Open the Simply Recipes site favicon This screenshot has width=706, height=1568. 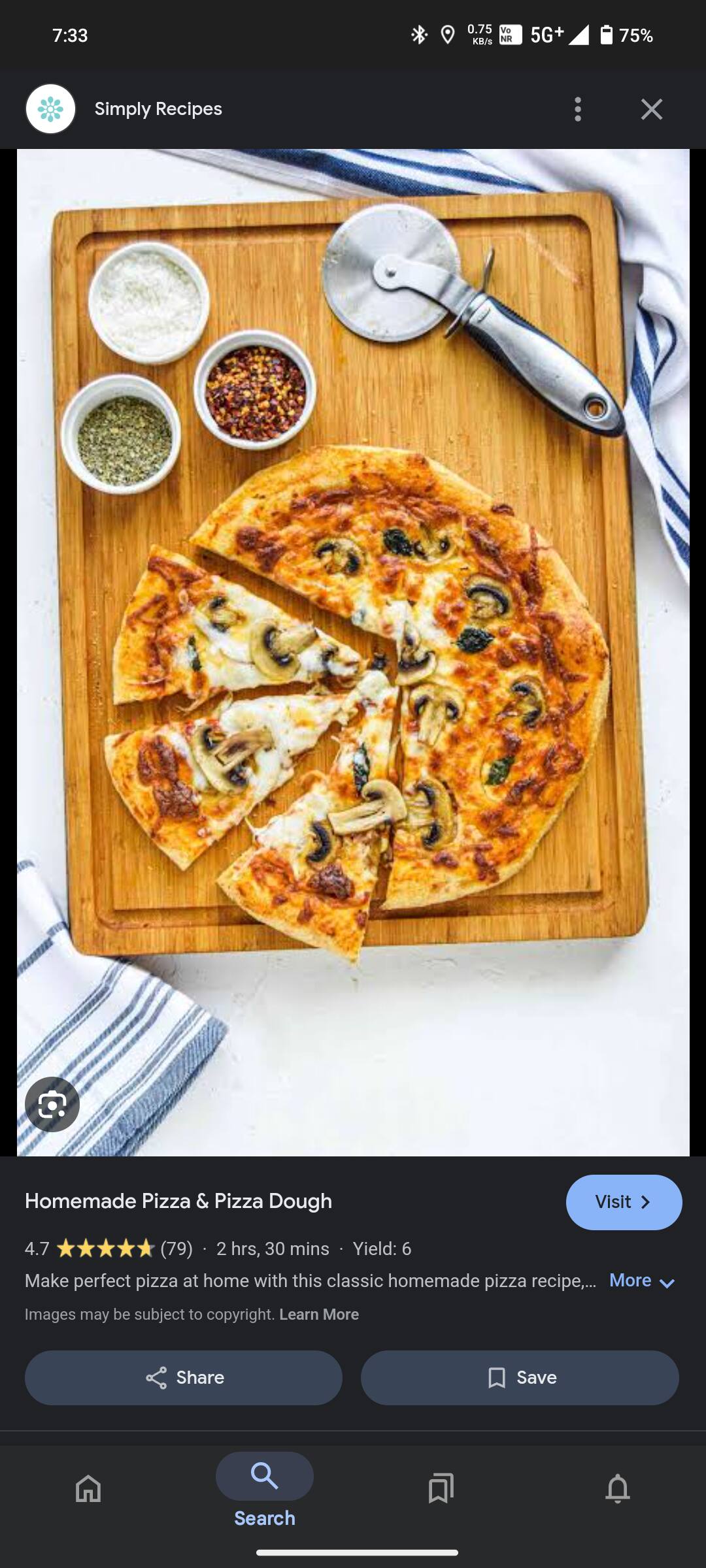pyautogui.click(x=50, y=108)
